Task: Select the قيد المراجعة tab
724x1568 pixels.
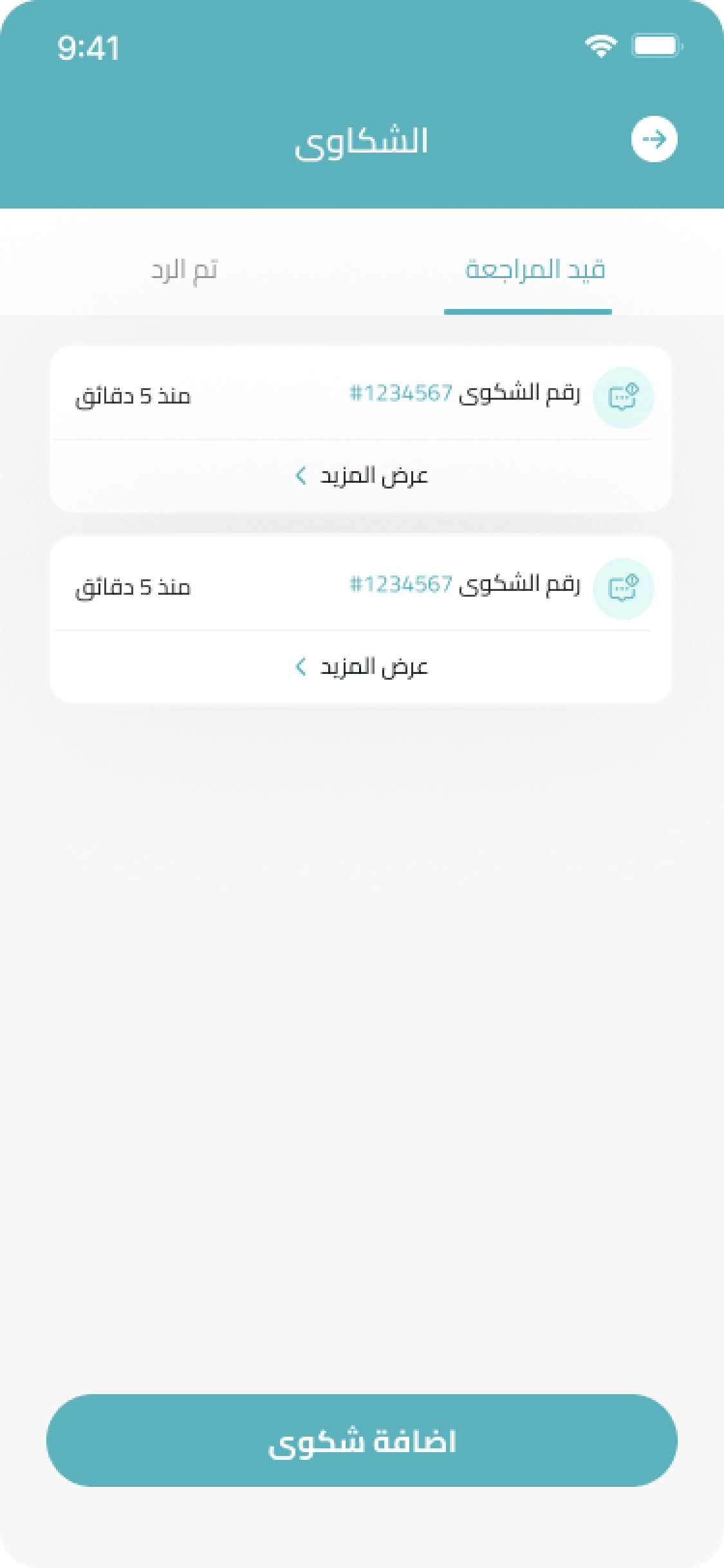Action: click(x=534, y=270)
